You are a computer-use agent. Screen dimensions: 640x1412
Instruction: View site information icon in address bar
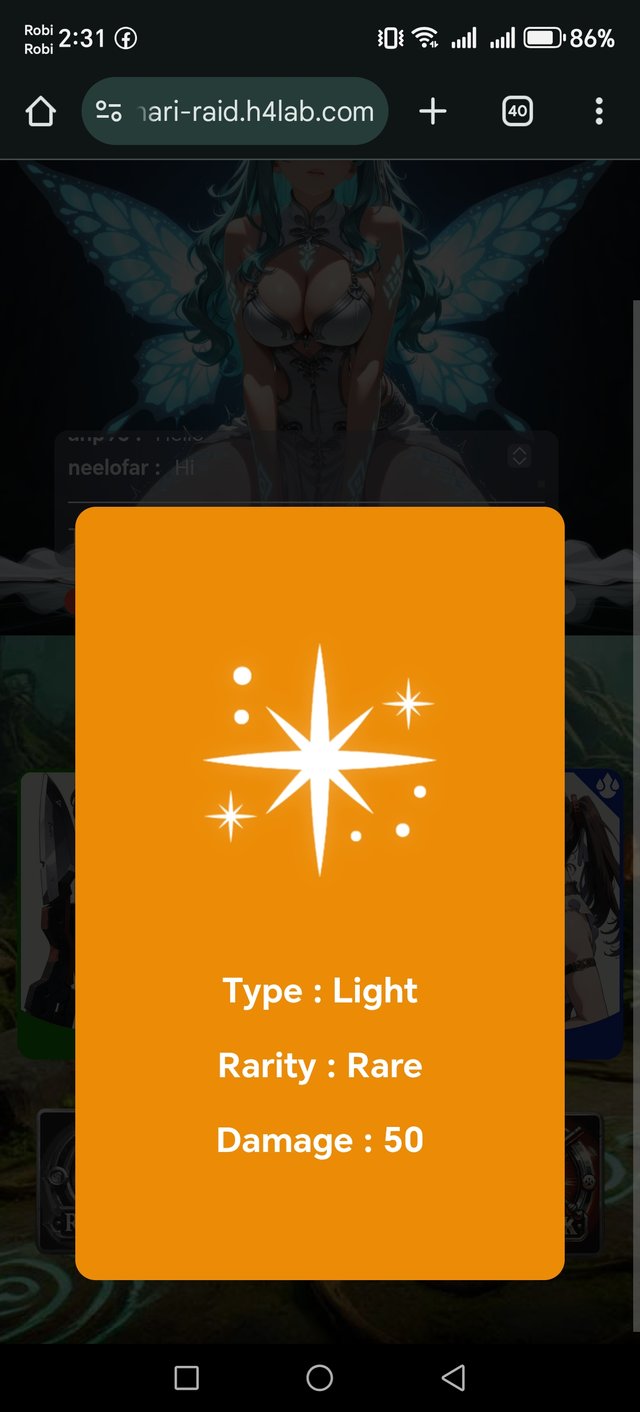[x=109, y=112]
